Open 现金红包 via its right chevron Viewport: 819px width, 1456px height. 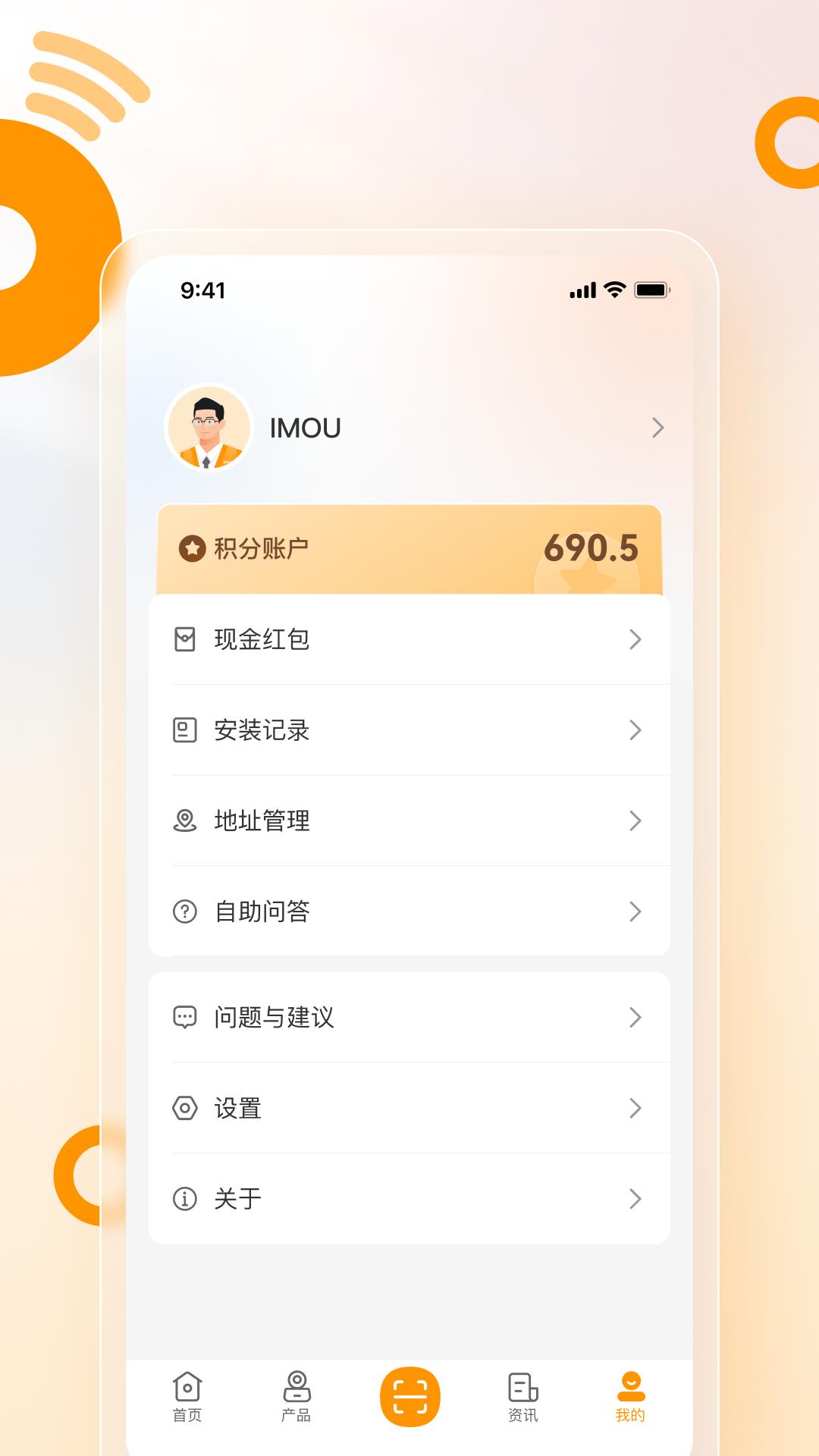(x=635, y=639)
